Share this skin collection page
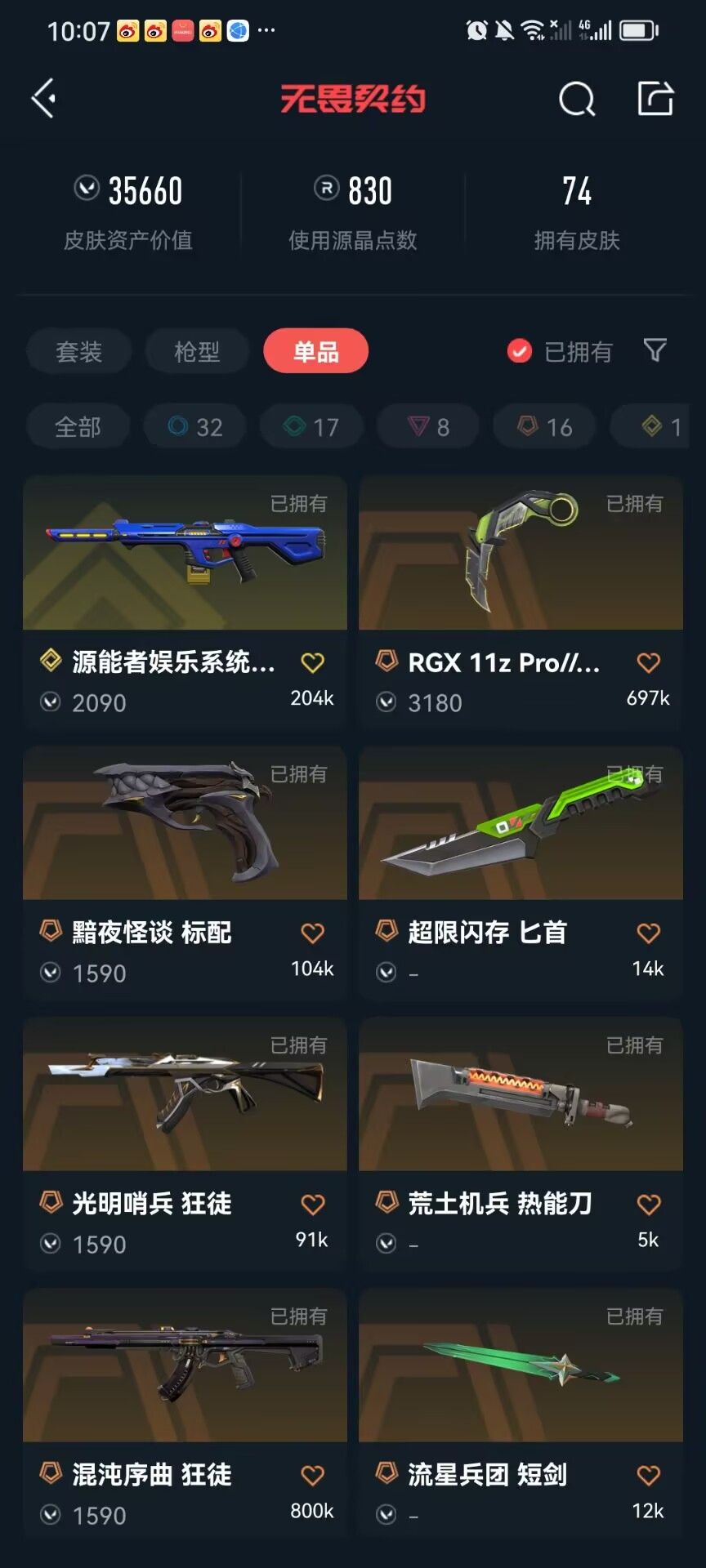 point(655,99)
